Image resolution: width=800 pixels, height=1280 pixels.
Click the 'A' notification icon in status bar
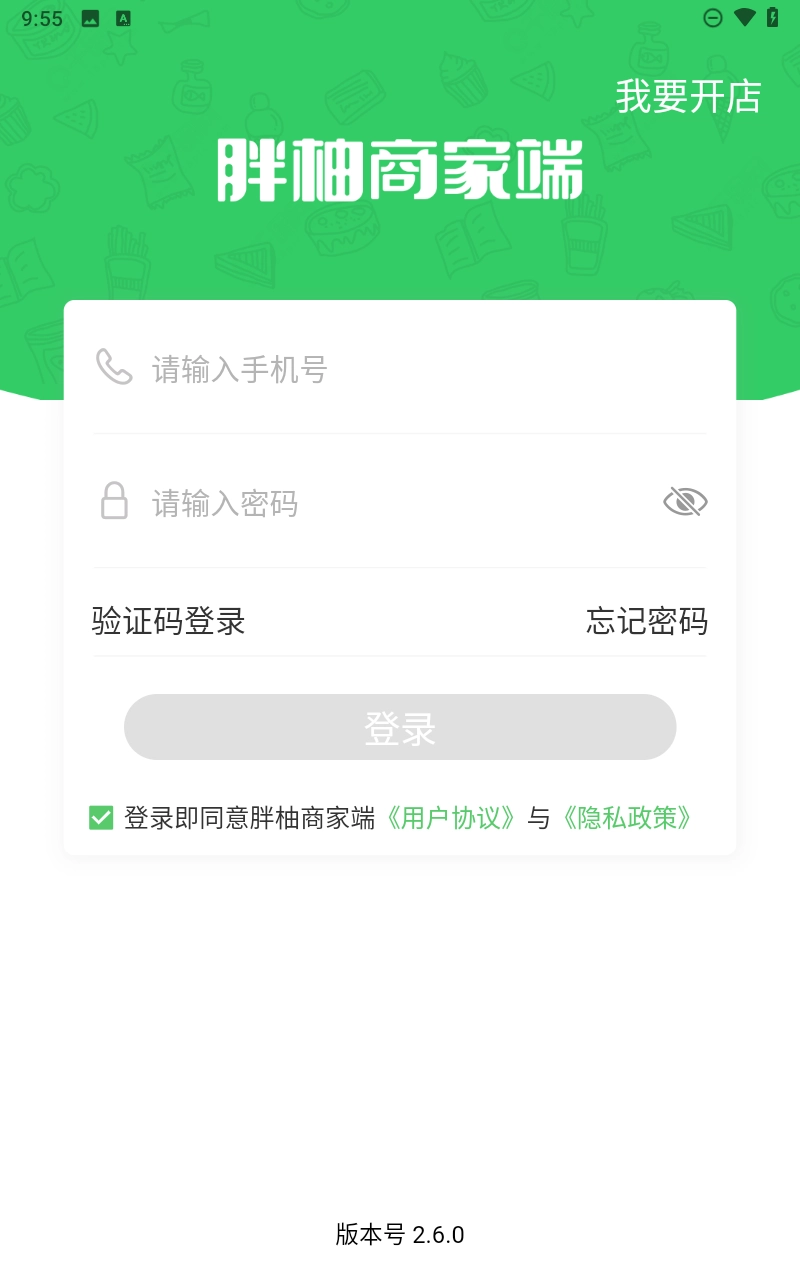point(124,17)
